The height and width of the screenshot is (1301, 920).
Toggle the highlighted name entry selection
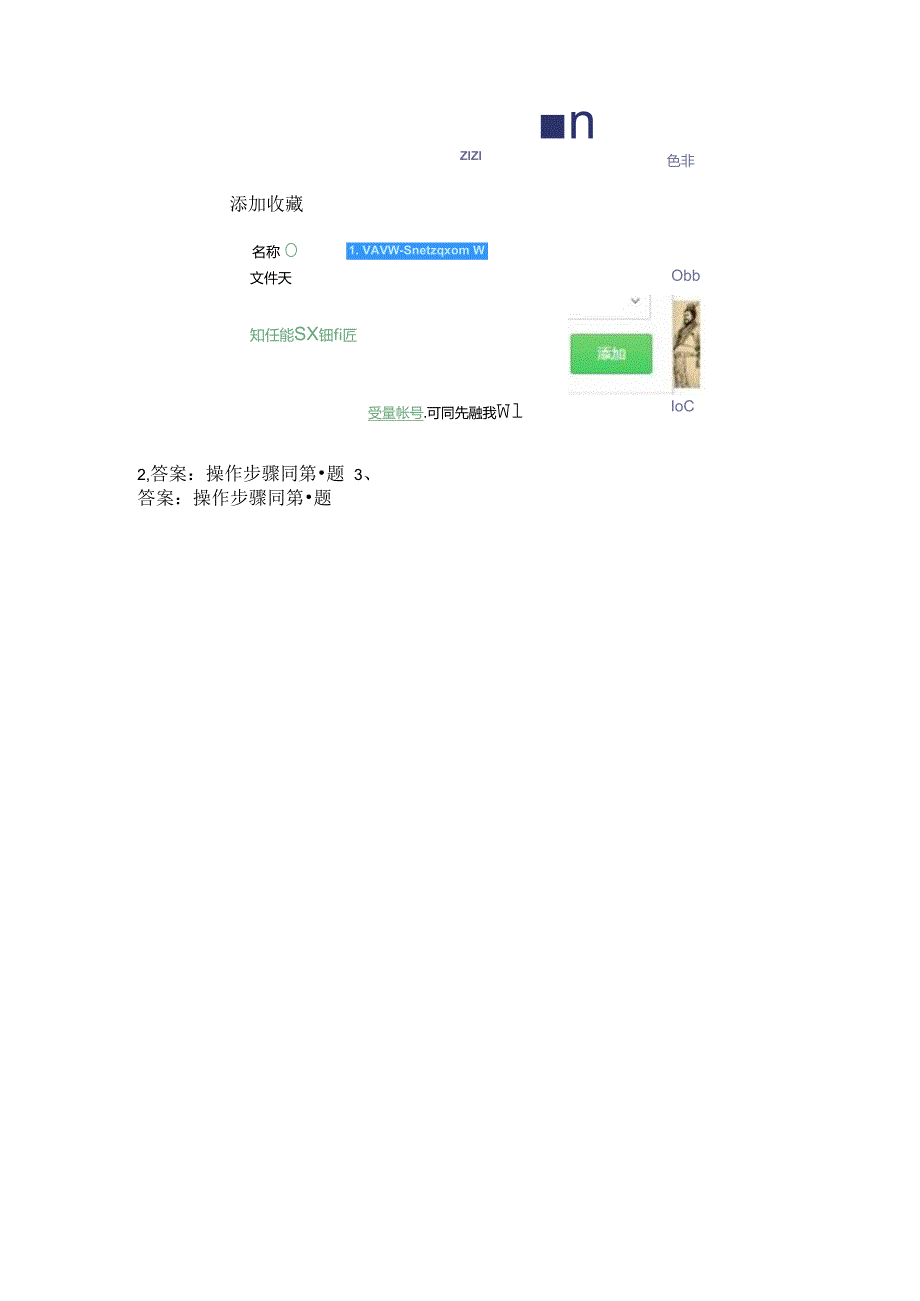[417, 250]
